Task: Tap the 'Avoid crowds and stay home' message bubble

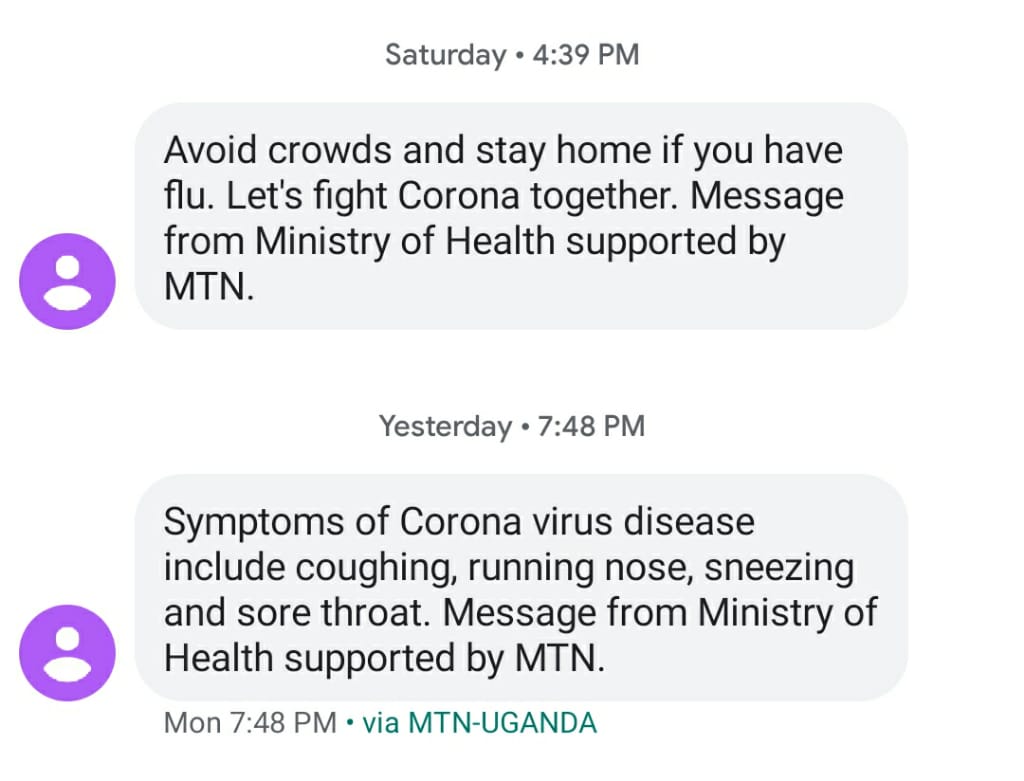Action: pyautogui.click(x=520, y=217)
